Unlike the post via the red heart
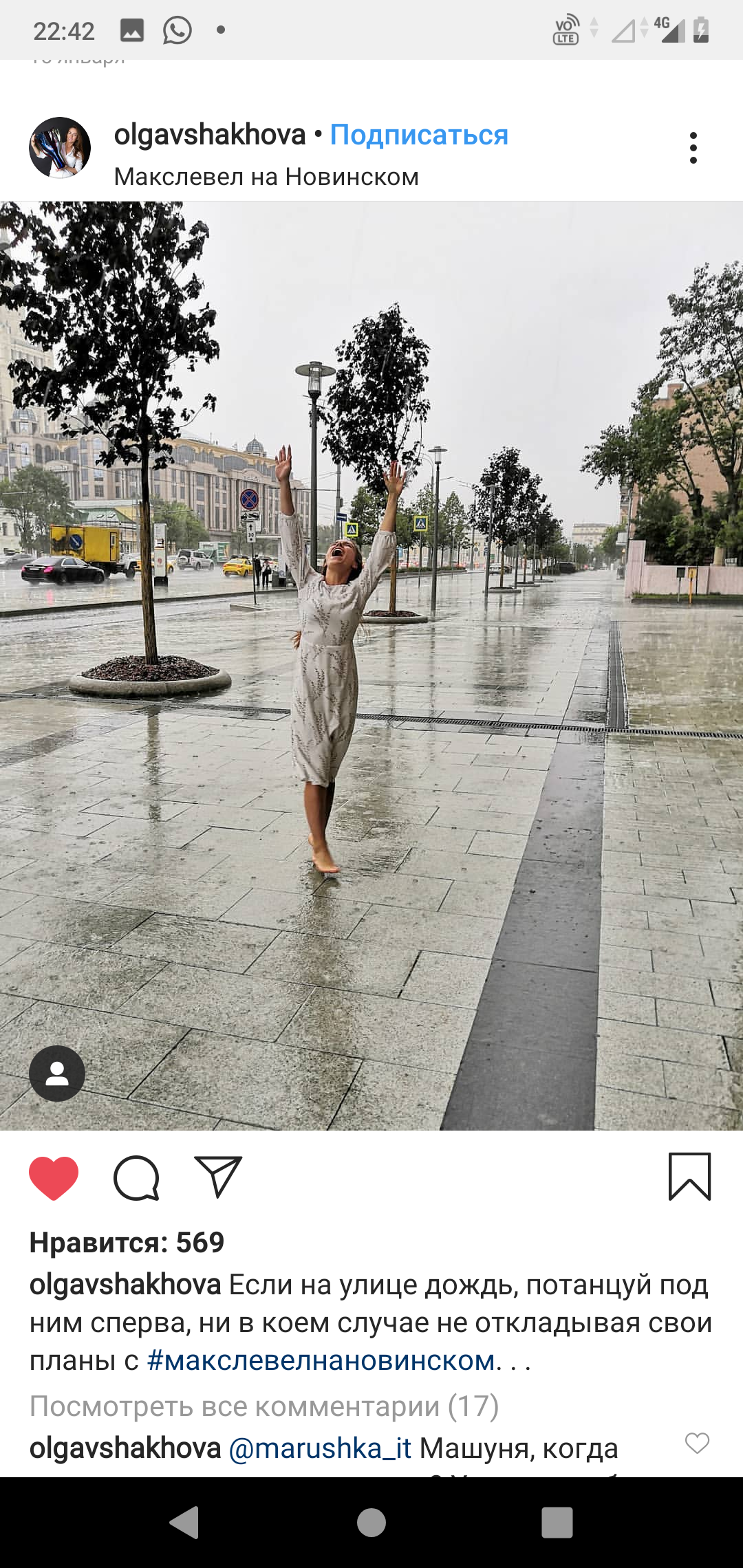This screenshot has height=1568, width=743. tap(54, 1178)
